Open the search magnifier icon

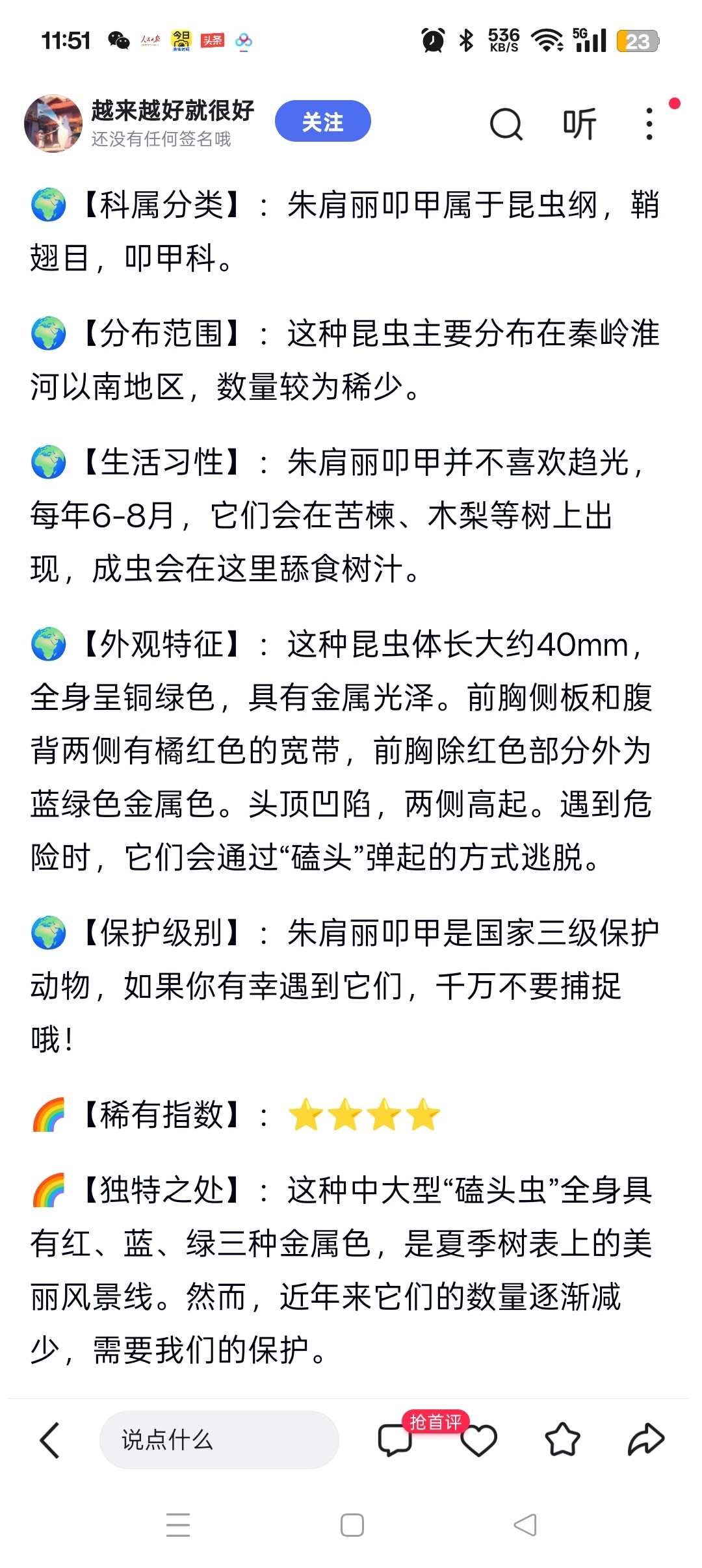tap(506, 124)
